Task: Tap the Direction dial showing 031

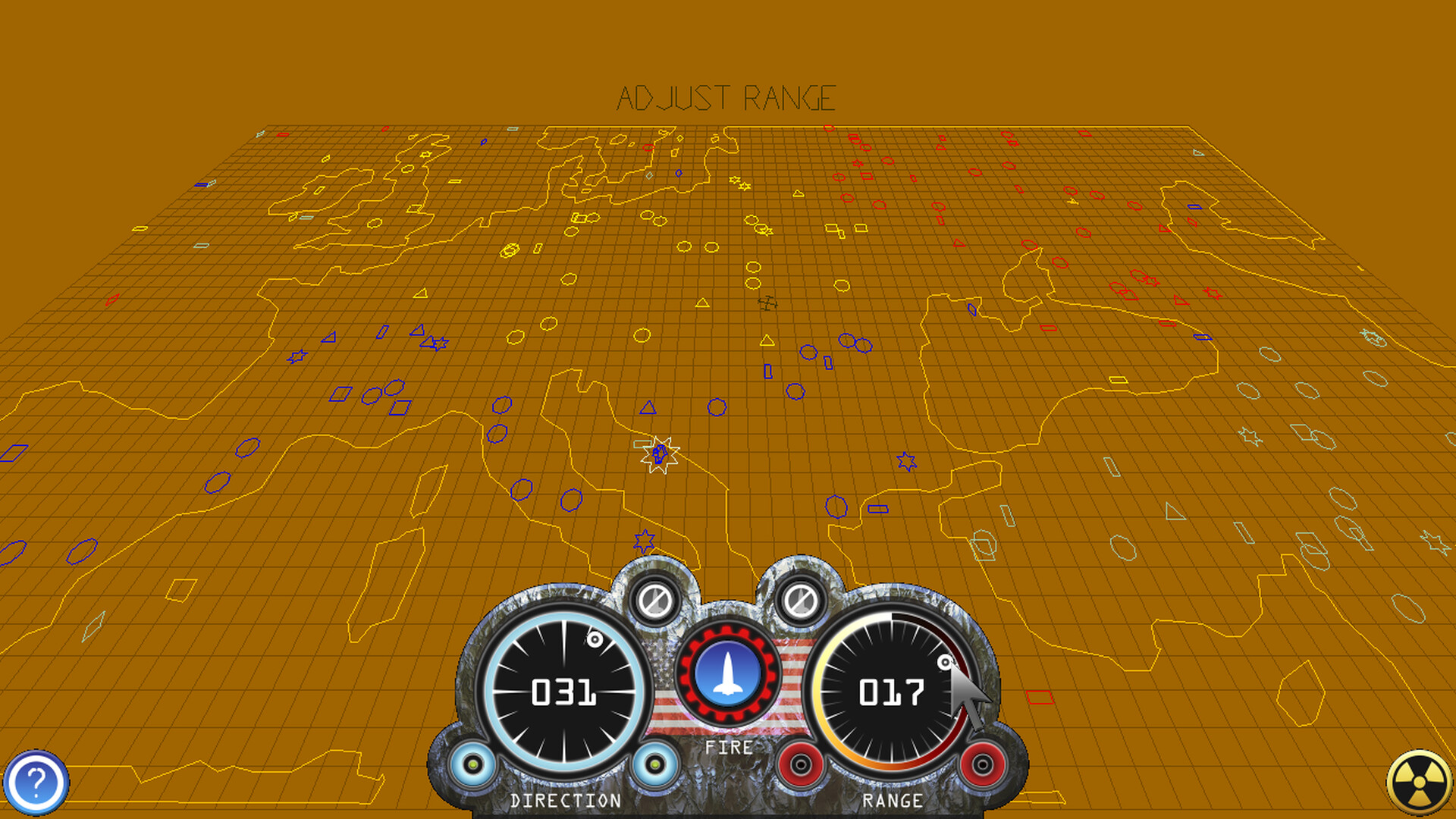Action: [x=564, y=692]
